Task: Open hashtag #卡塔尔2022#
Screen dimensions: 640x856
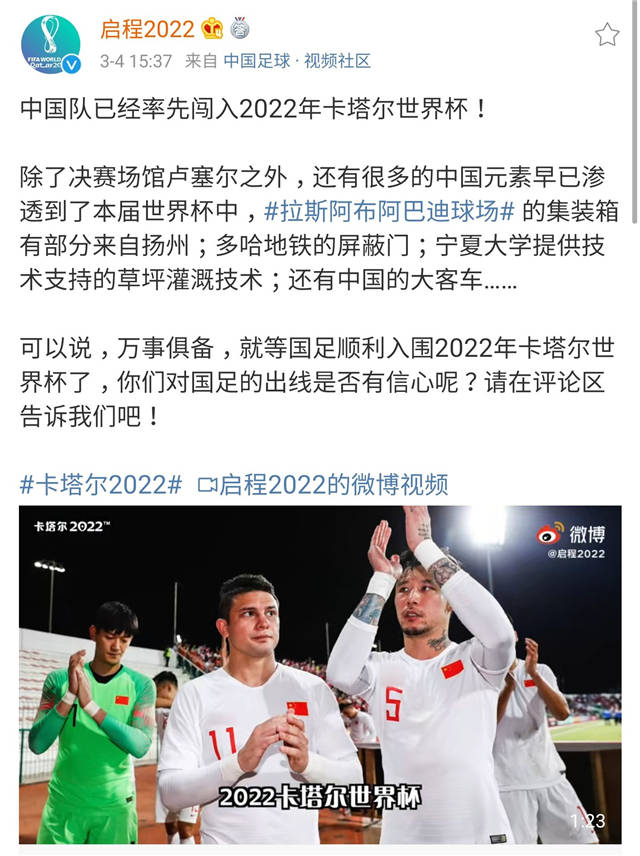Action: click(101, 485)
